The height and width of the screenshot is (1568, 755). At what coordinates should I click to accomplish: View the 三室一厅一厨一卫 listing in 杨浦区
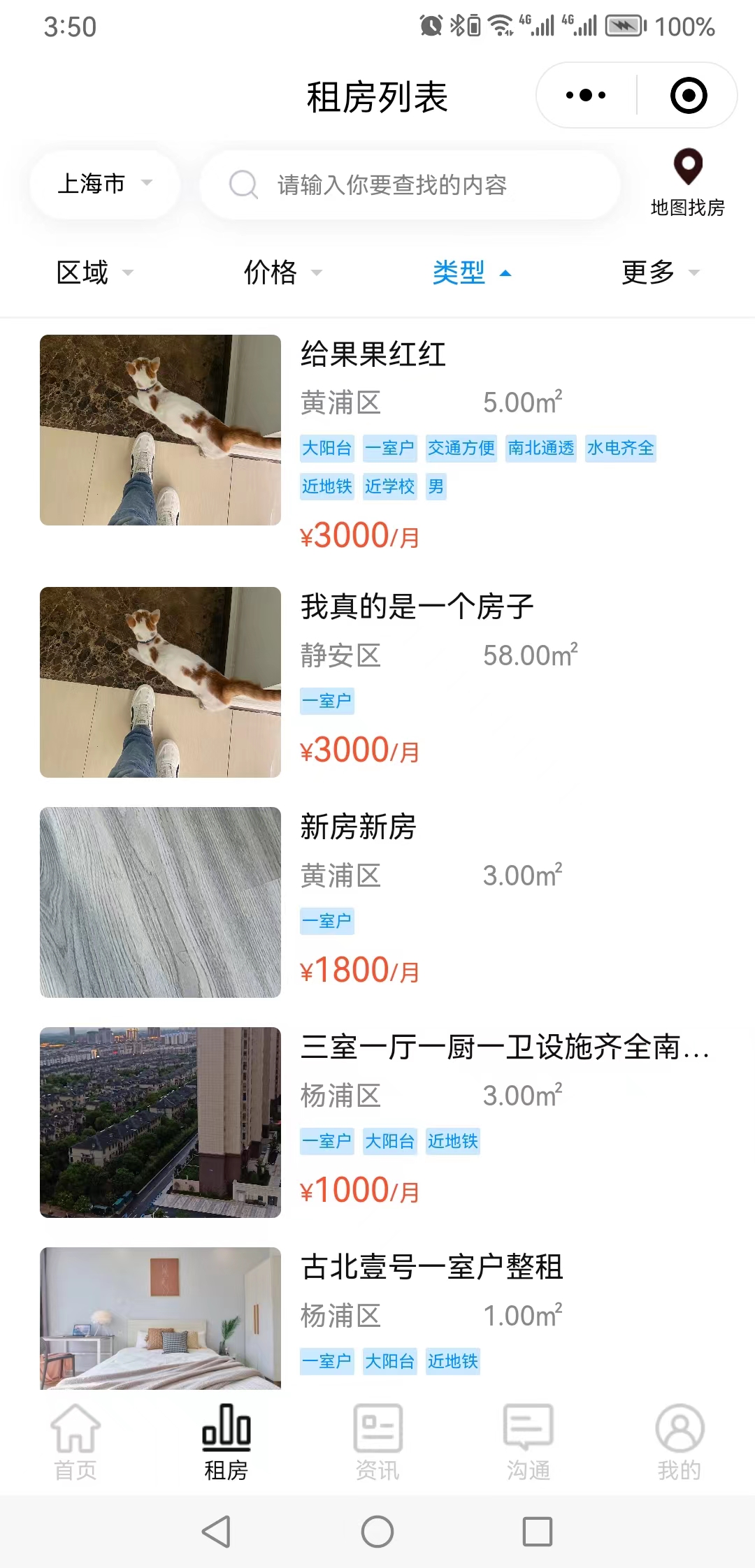coord(503,1047)
